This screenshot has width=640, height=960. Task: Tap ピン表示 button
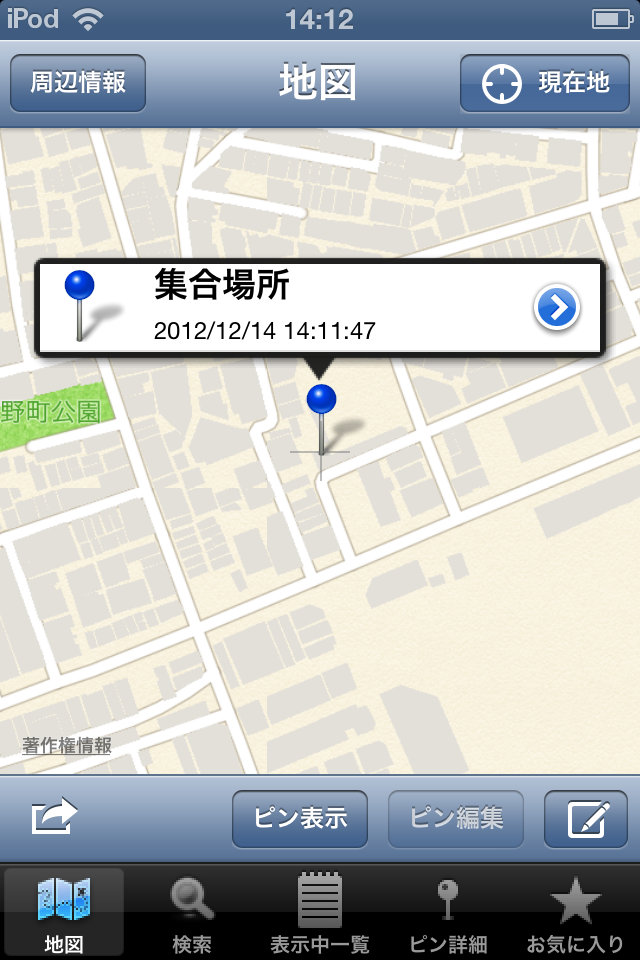pyautogui.click(x=300, y=819)
